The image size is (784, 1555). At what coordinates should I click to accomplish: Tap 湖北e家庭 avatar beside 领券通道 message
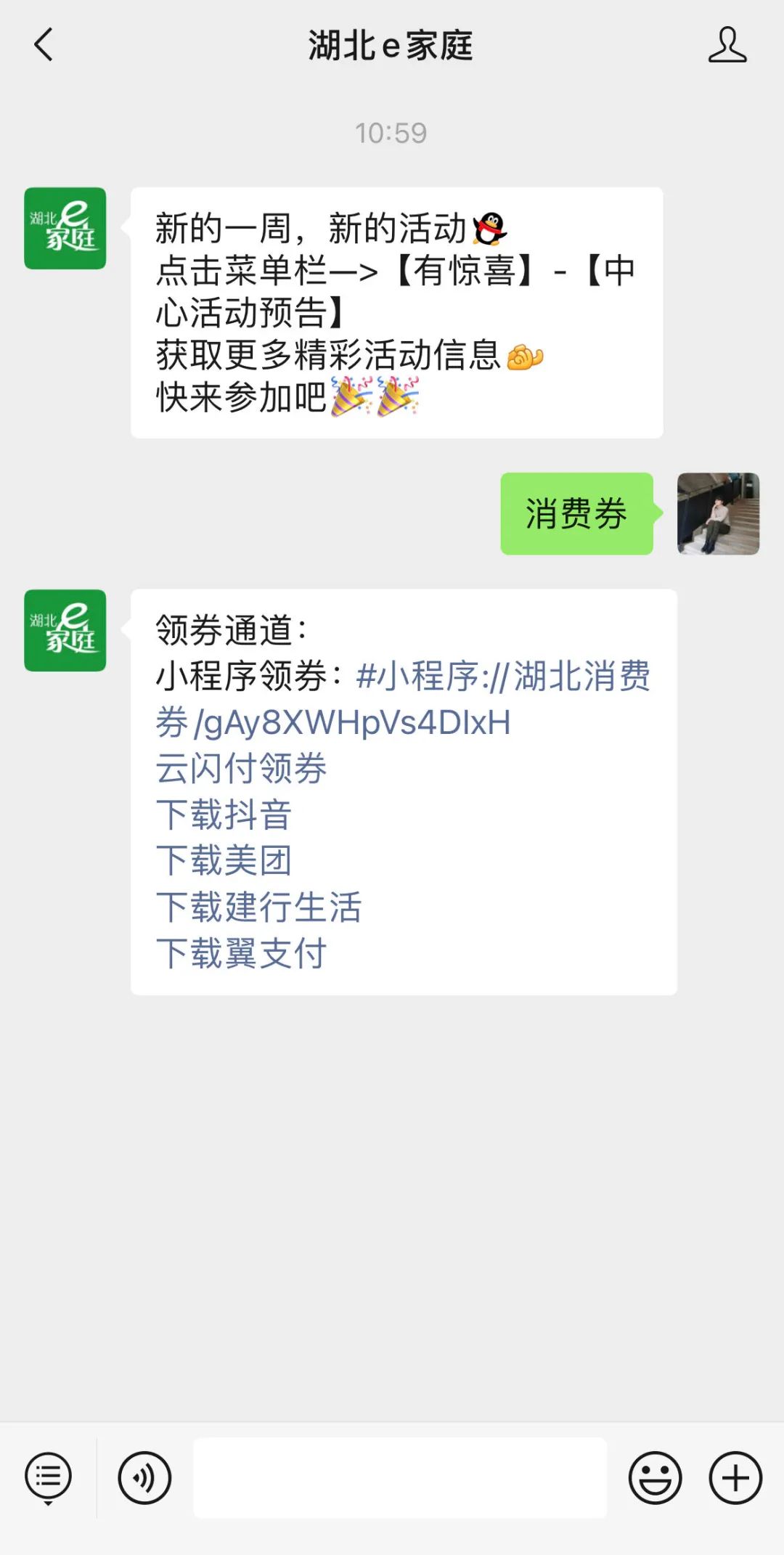point(65,630)
